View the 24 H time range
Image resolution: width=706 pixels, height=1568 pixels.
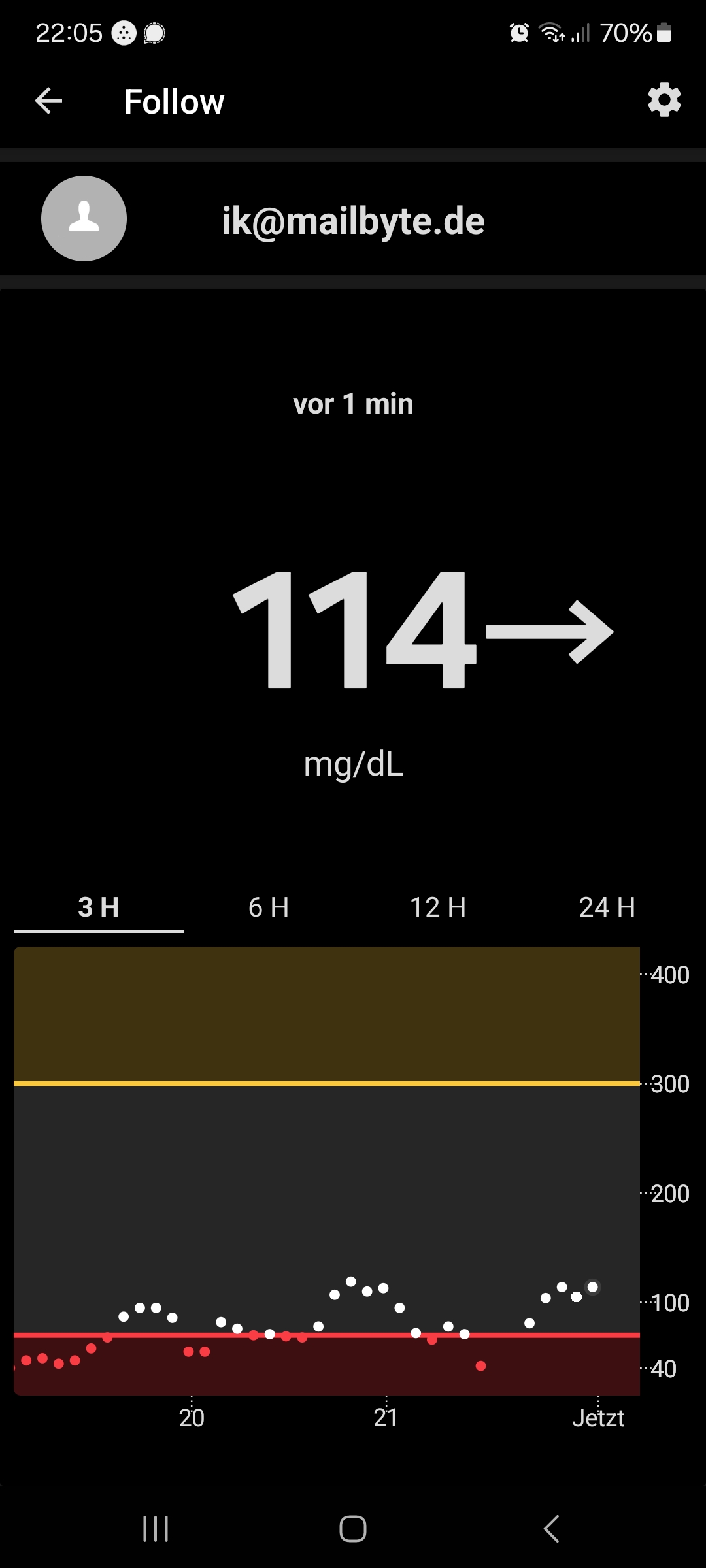[607, 907]
